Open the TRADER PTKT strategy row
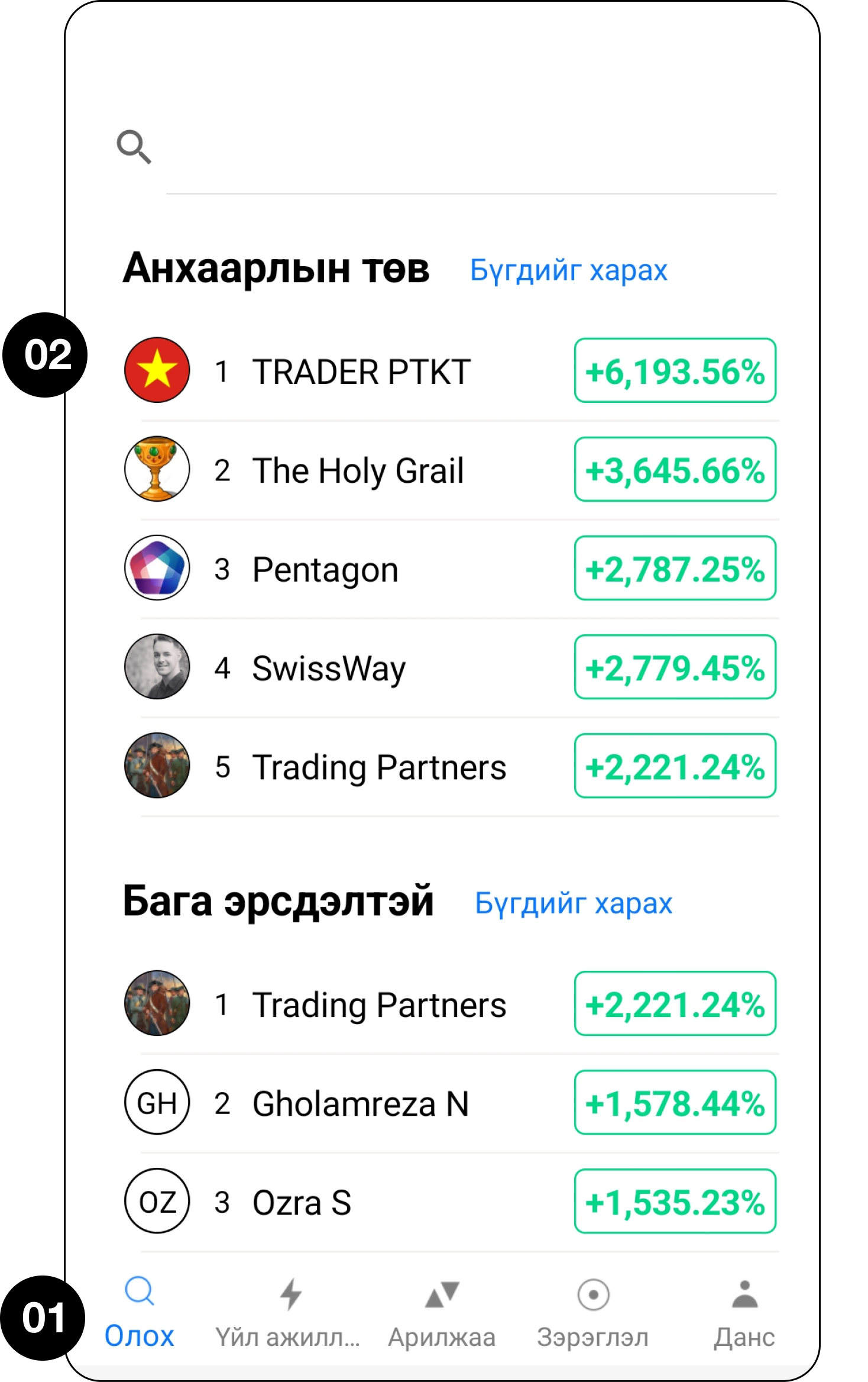The width and height of the screenshot is (868, 1382). (x=361, y=372)
